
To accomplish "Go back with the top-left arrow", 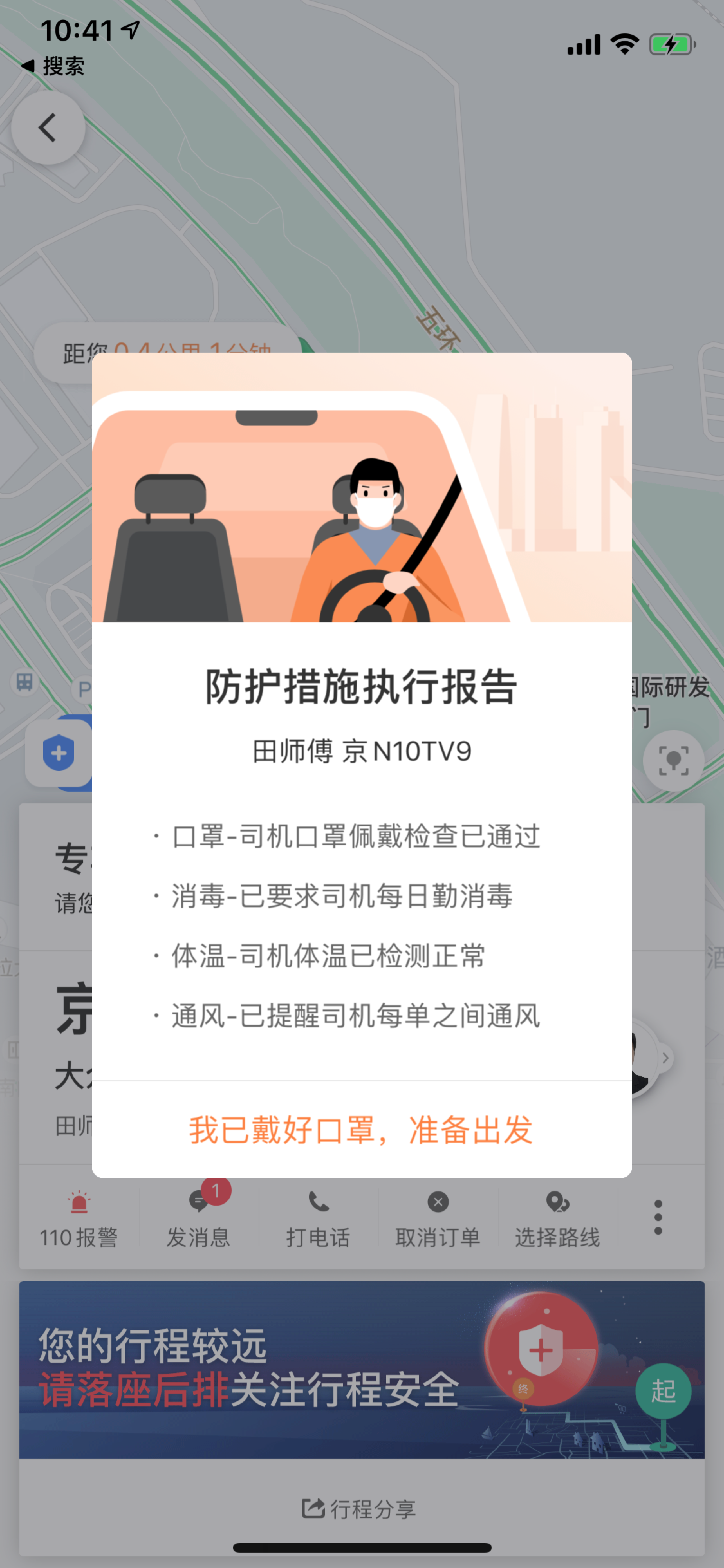I will point(48,128).
